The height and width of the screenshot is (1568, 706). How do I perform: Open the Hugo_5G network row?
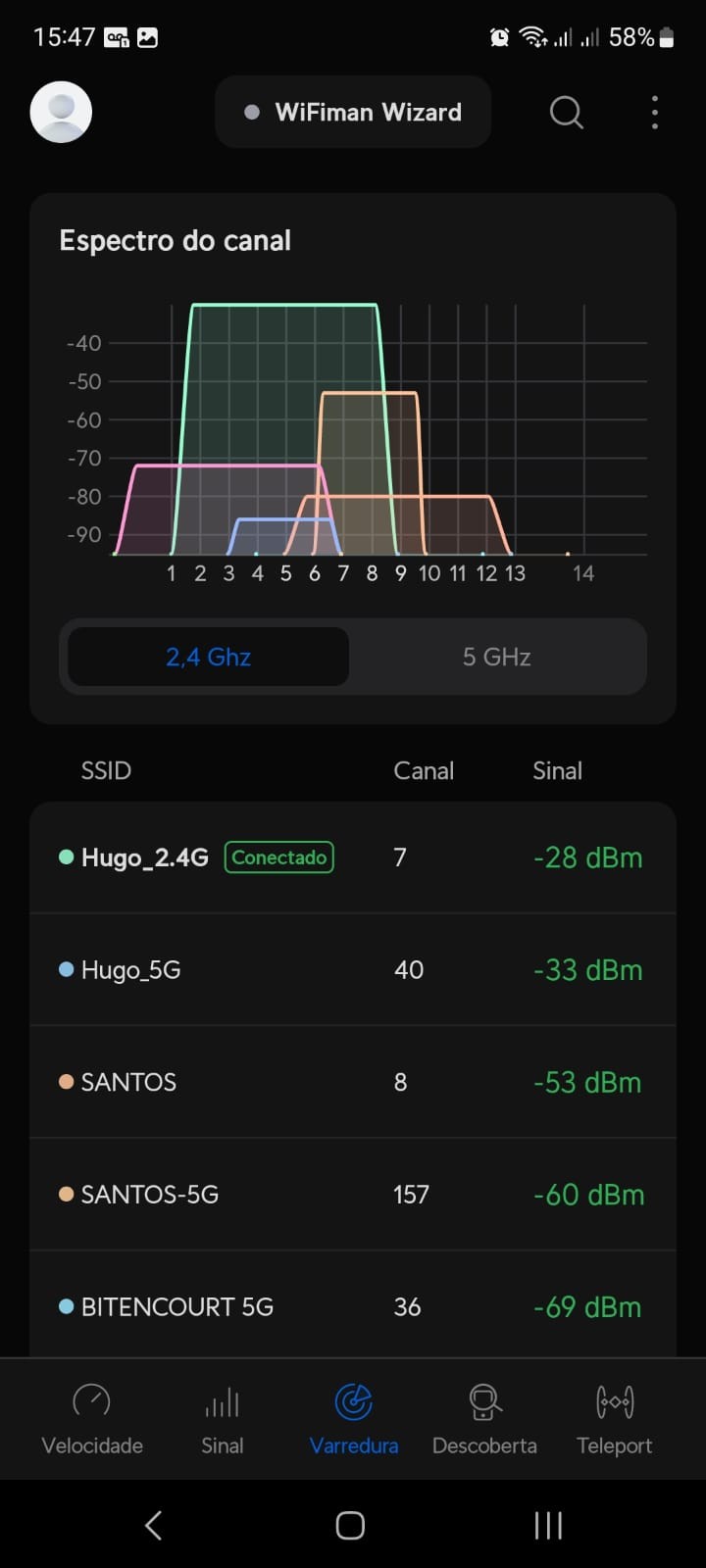353,970
